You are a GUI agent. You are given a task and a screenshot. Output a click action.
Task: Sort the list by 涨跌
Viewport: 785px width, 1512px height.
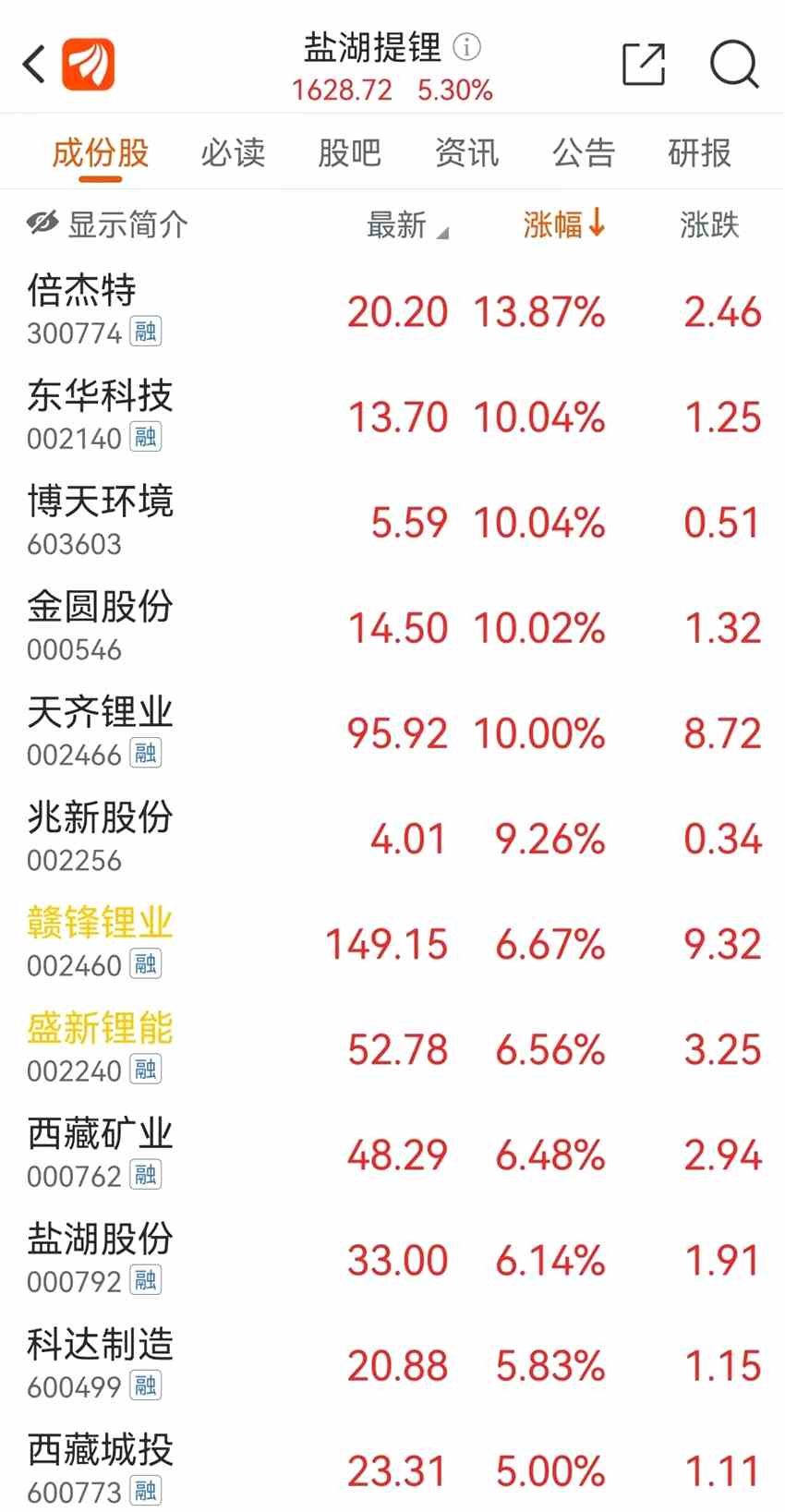point(709,225)
